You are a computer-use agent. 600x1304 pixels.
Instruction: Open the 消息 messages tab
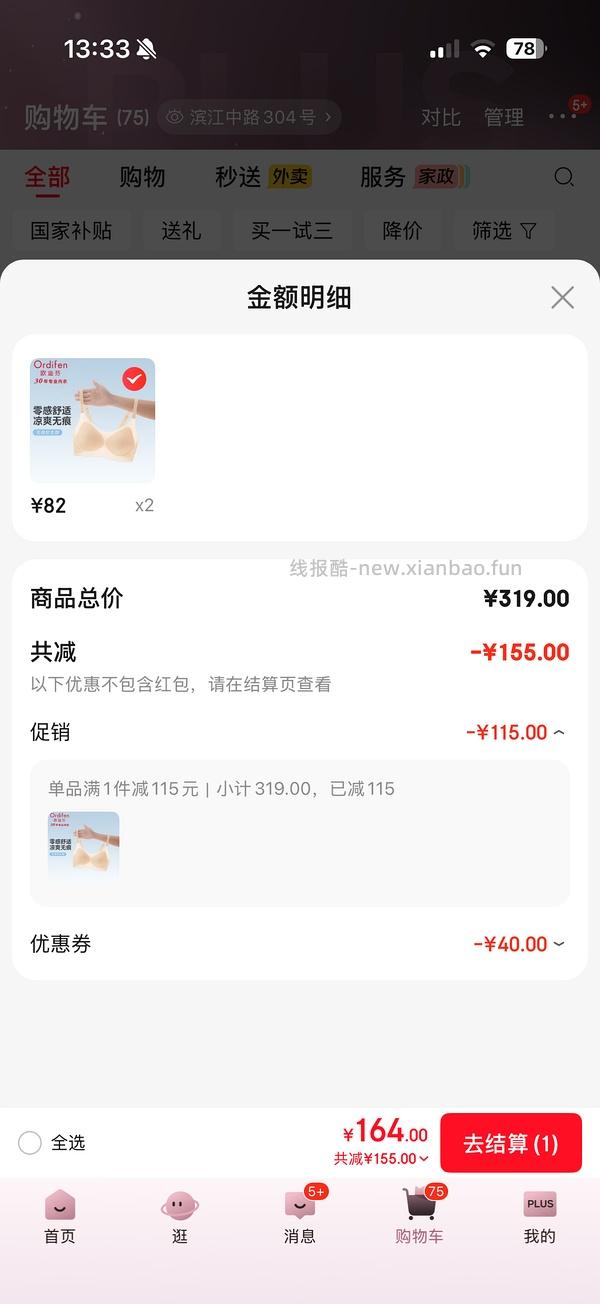pos(300,1216)
